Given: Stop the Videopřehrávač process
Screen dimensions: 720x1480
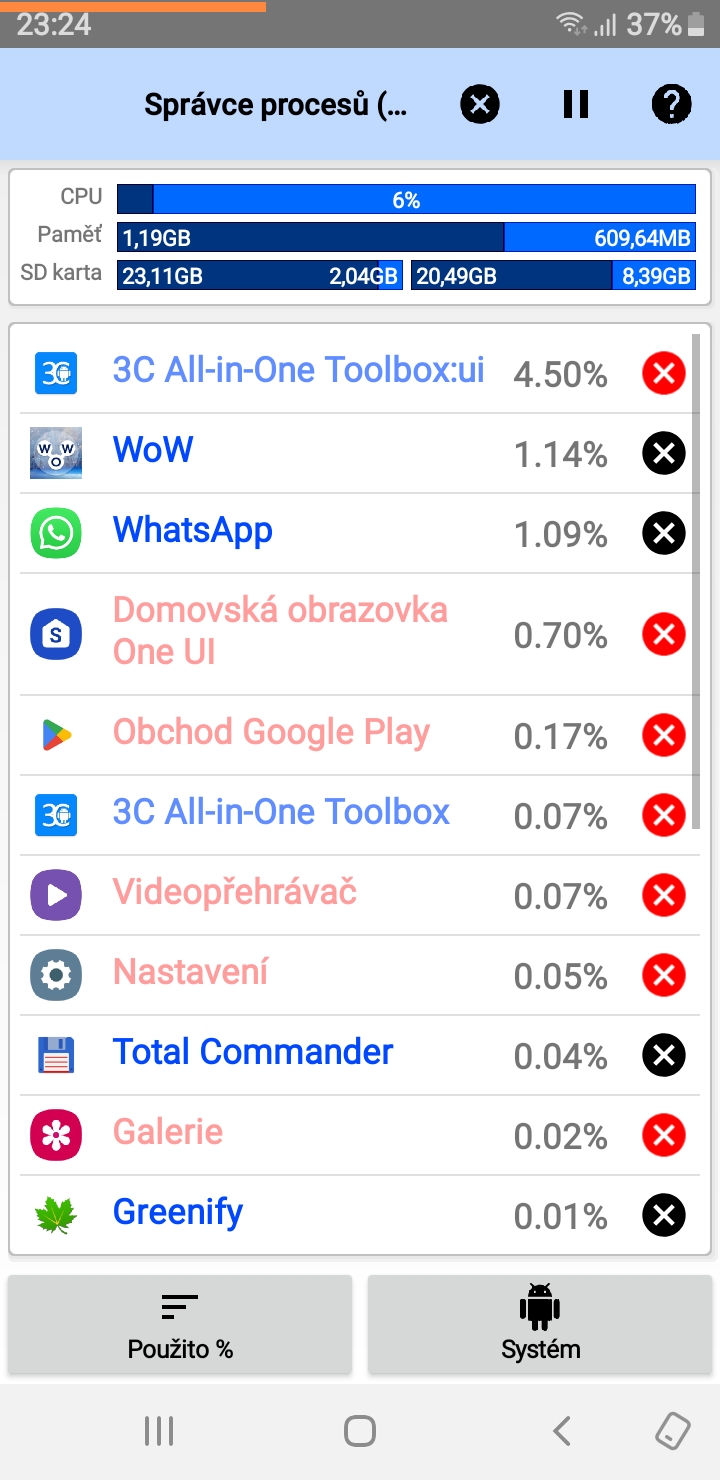Looking at the screenshot, I should [663, 896].
